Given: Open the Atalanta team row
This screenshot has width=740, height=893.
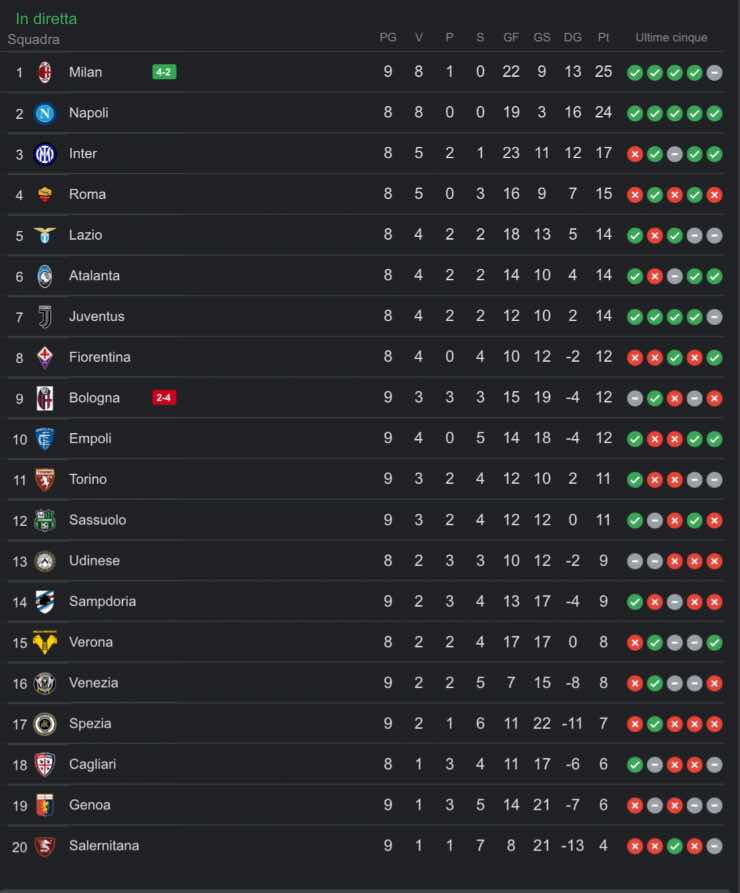Looking at the screenshot, I should point(94,276).
